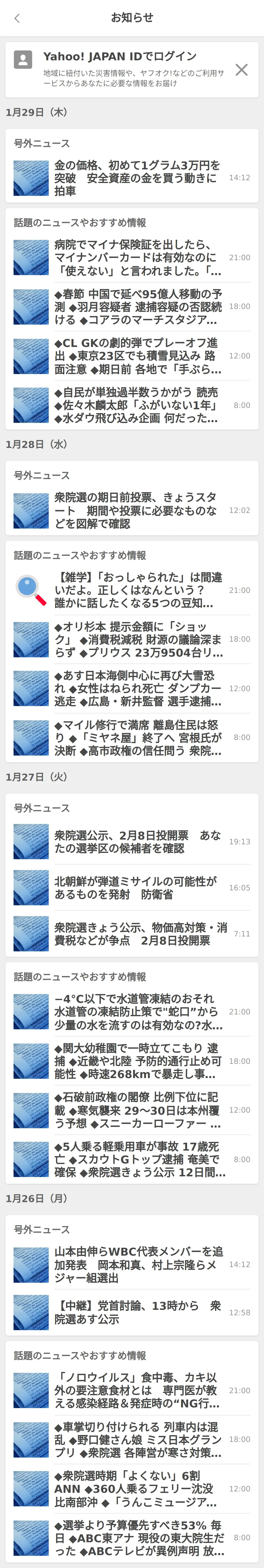Go back from お知らせ screen
The height and width of the screenshot is (1568, 264).
click(17, 18)
